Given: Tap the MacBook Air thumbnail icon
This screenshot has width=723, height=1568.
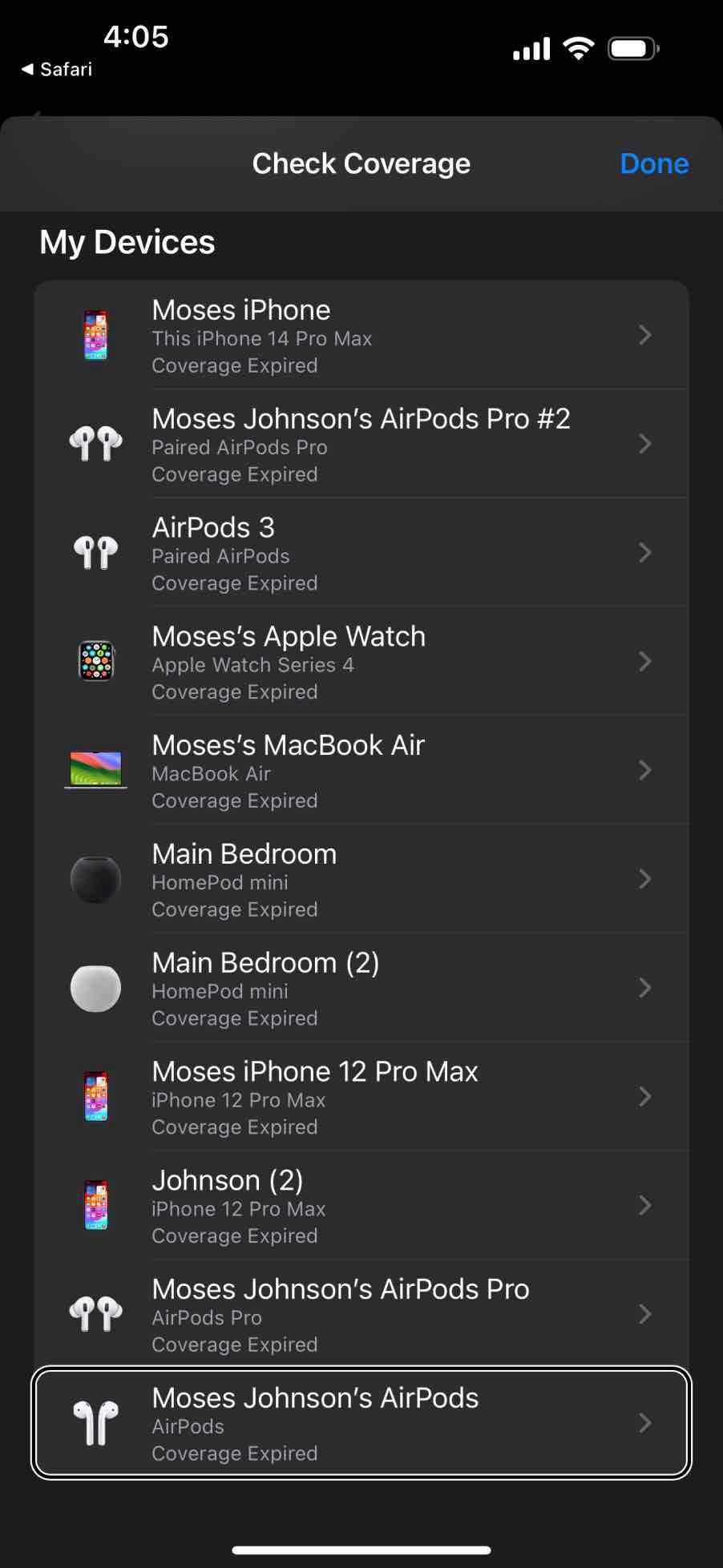Looking at the screenshot, I should [95, 770].
